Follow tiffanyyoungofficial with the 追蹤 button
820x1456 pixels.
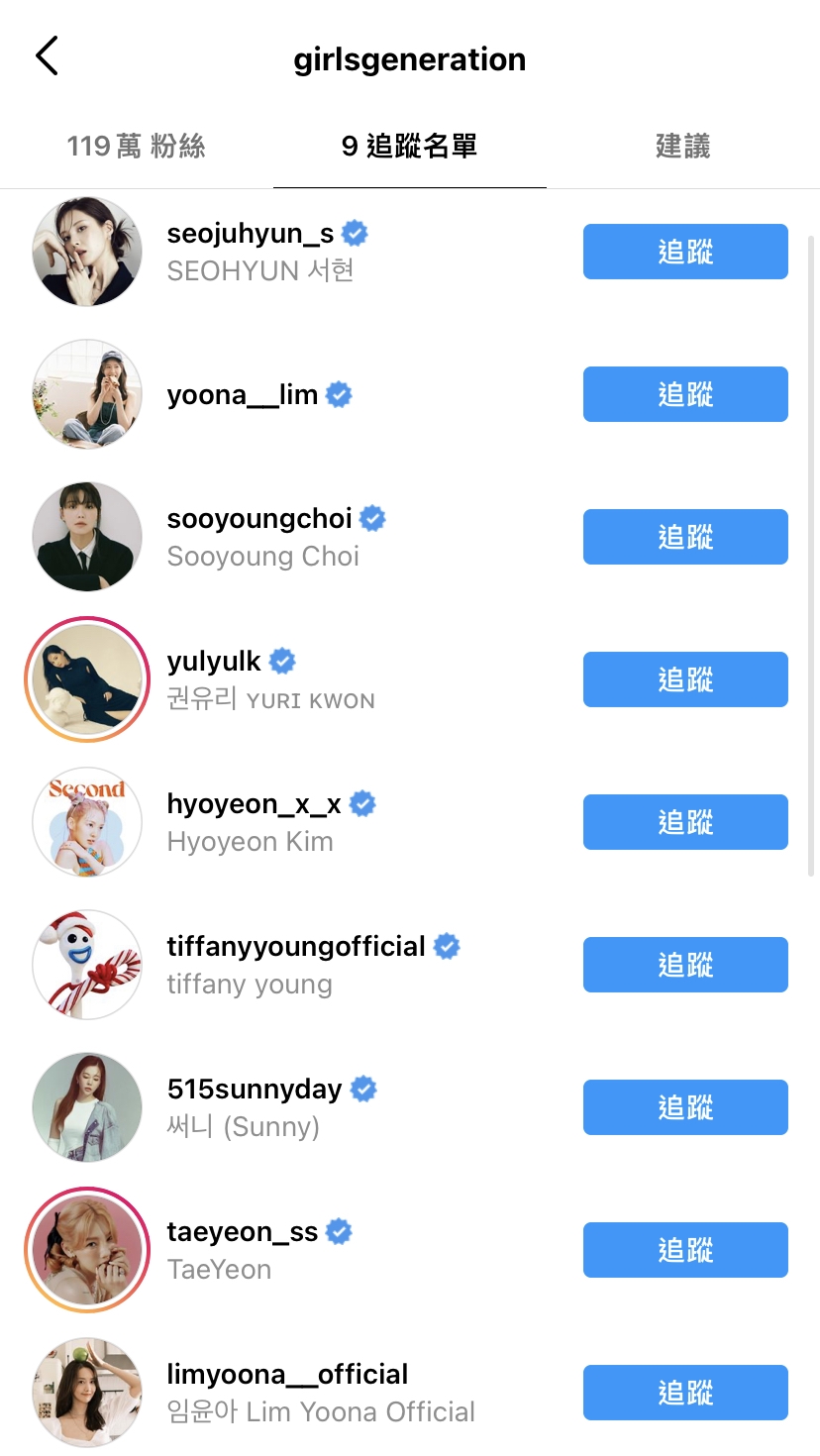[684, 965]
